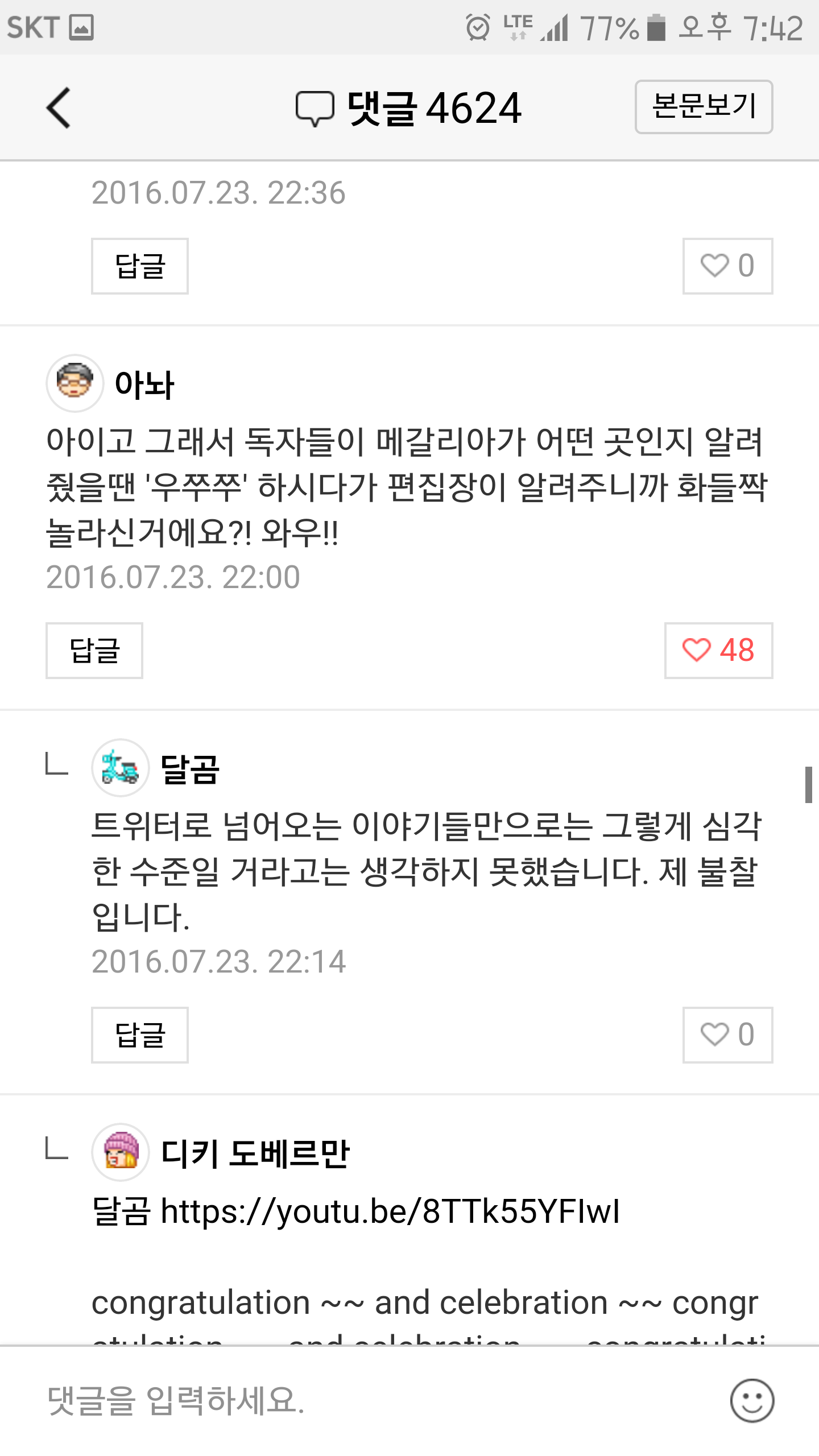Open the YouTube link in 디키 도베르만's comment
The image size is (819, 1456).
(390, 1211)
